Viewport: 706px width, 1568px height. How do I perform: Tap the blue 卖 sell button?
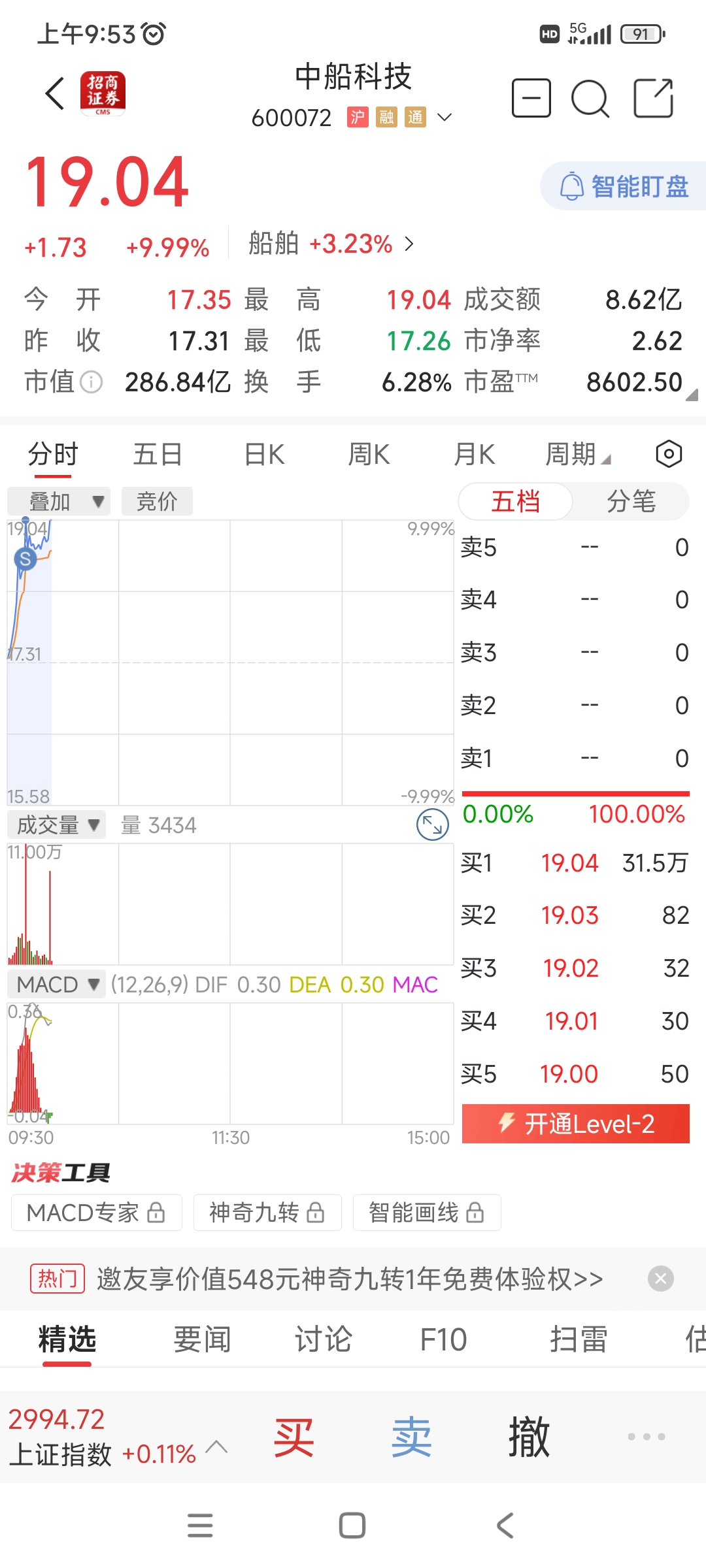411,1437
